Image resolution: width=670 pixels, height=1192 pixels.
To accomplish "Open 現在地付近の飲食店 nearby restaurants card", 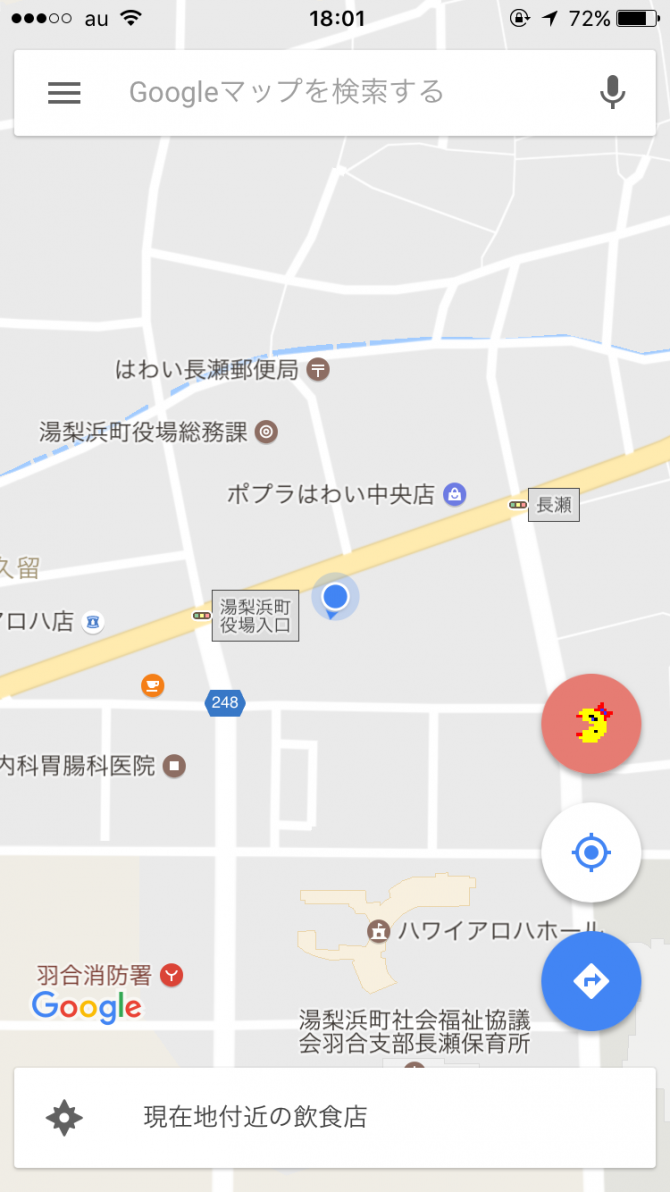I will (335, 1118).
